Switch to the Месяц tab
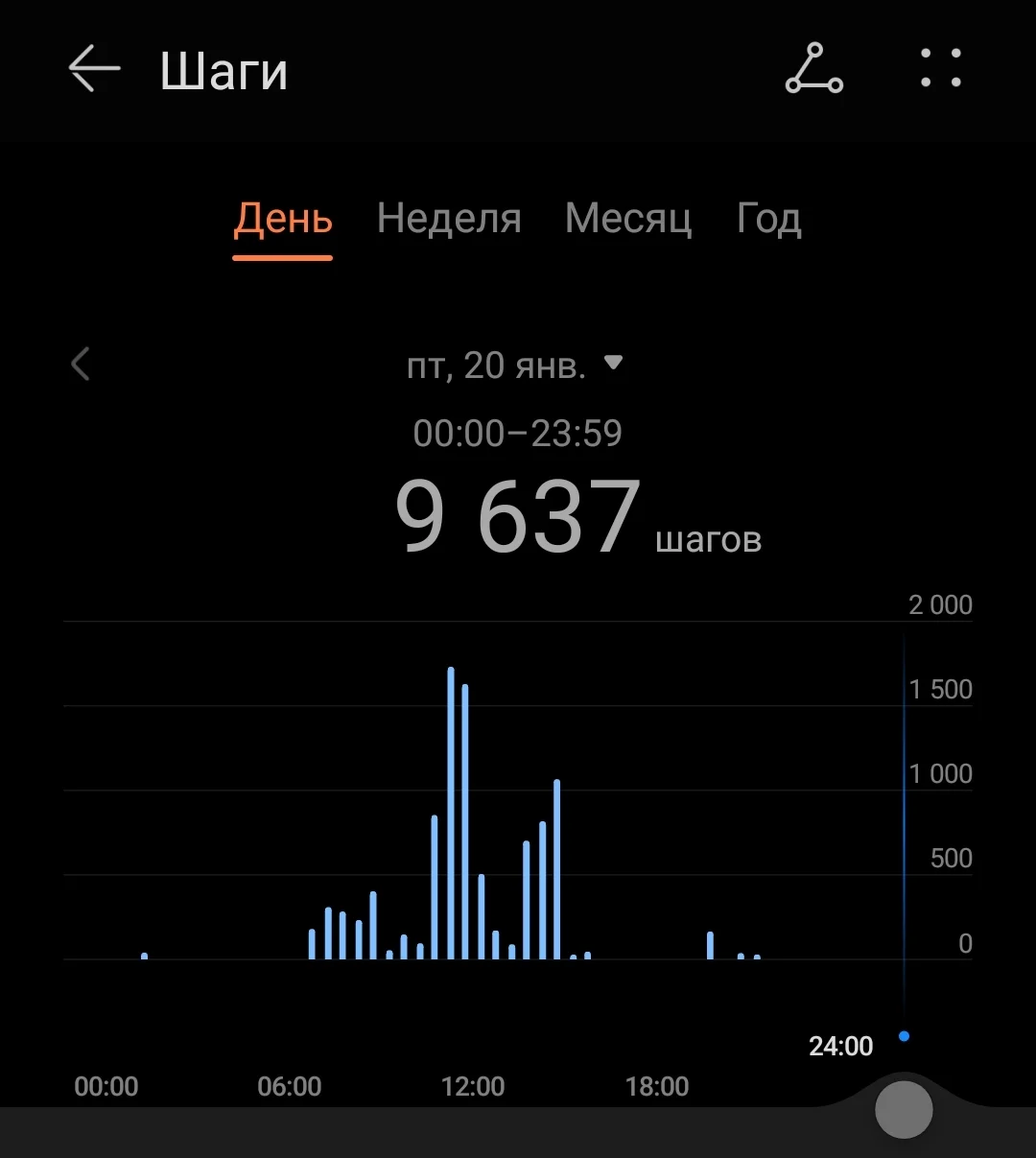 (x=628, y=220)
